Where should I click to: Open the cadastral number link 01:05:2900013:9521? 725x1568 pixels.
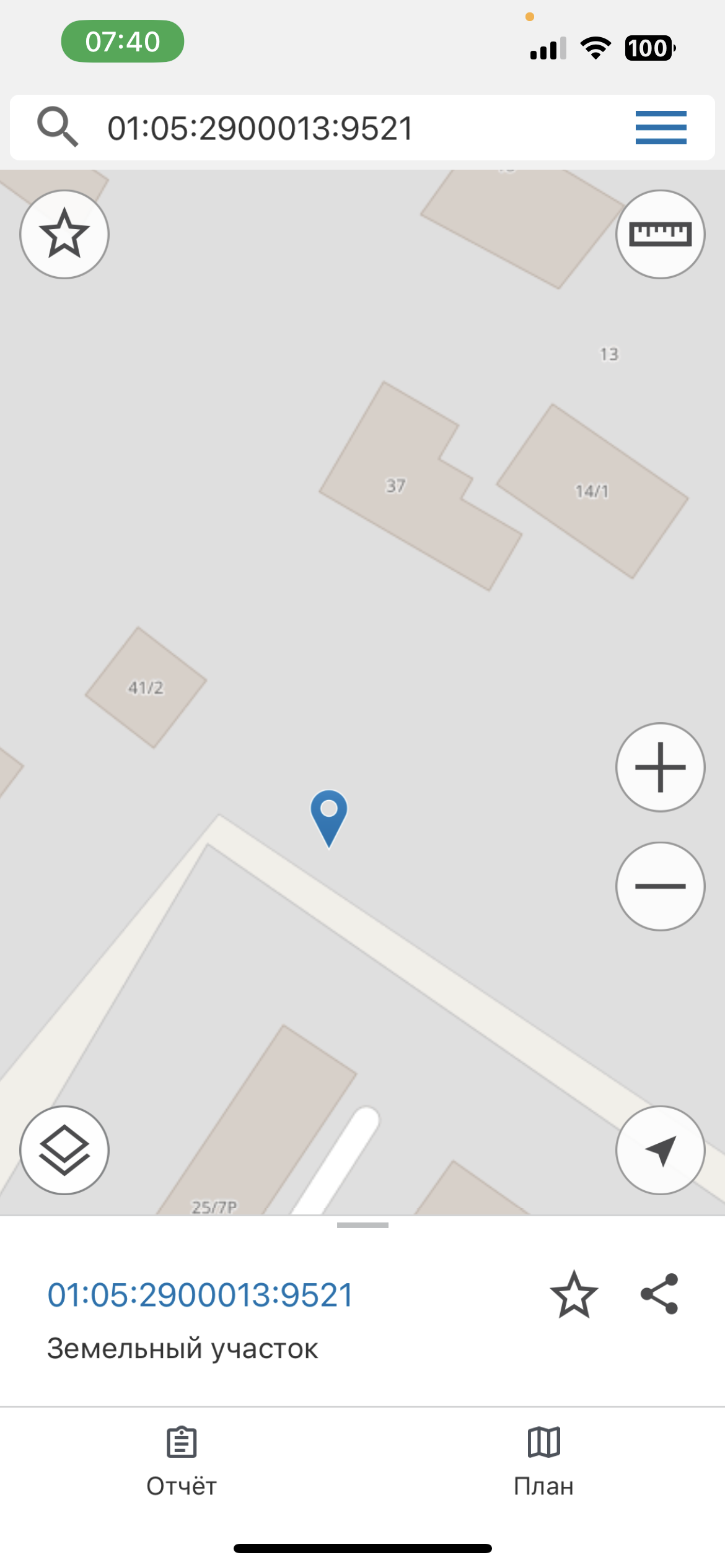(200, 1295)
